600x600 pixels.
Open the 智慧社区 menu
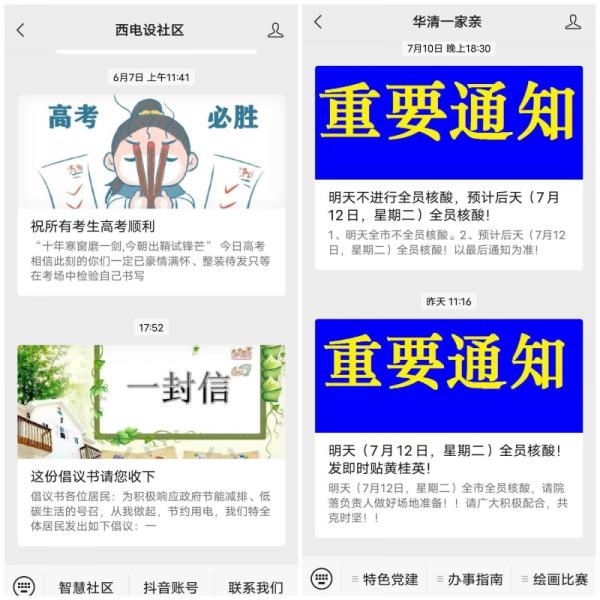point(86,587)
